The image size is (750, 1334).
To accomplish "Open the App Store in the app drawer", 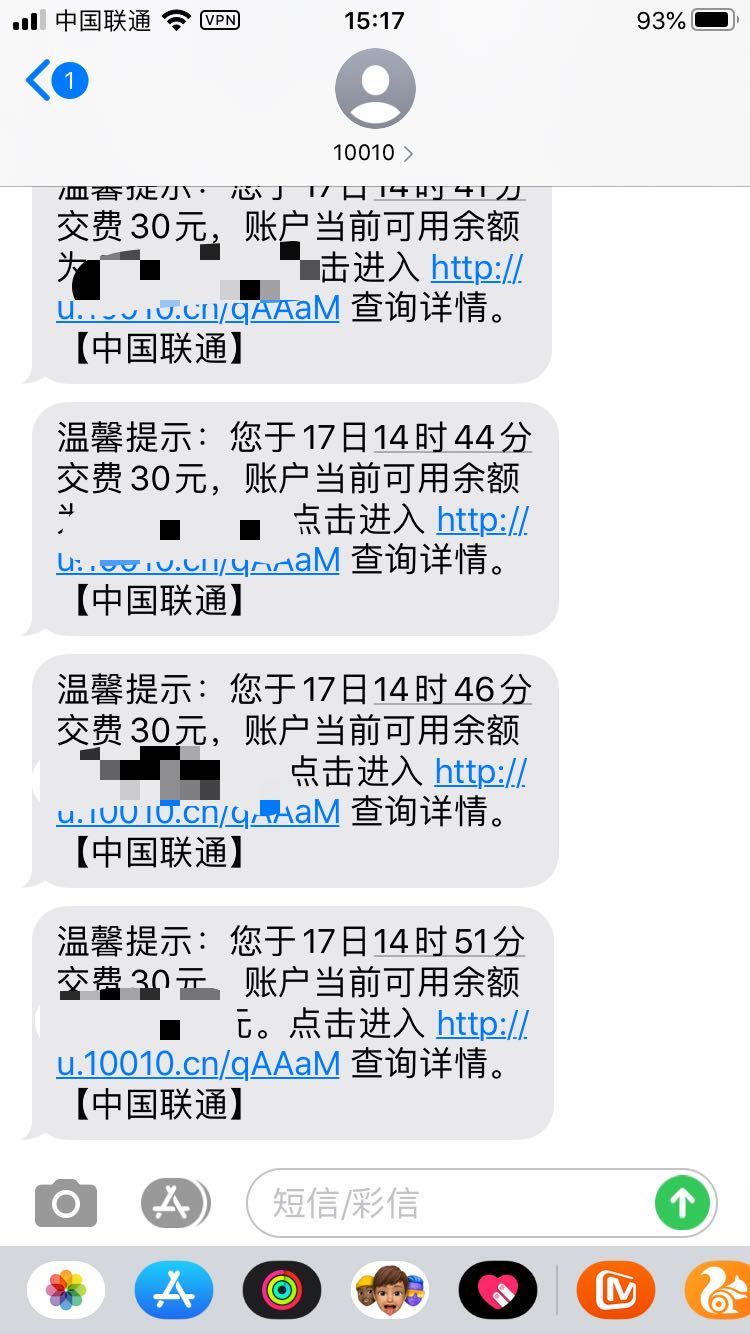I will 174,1290.
